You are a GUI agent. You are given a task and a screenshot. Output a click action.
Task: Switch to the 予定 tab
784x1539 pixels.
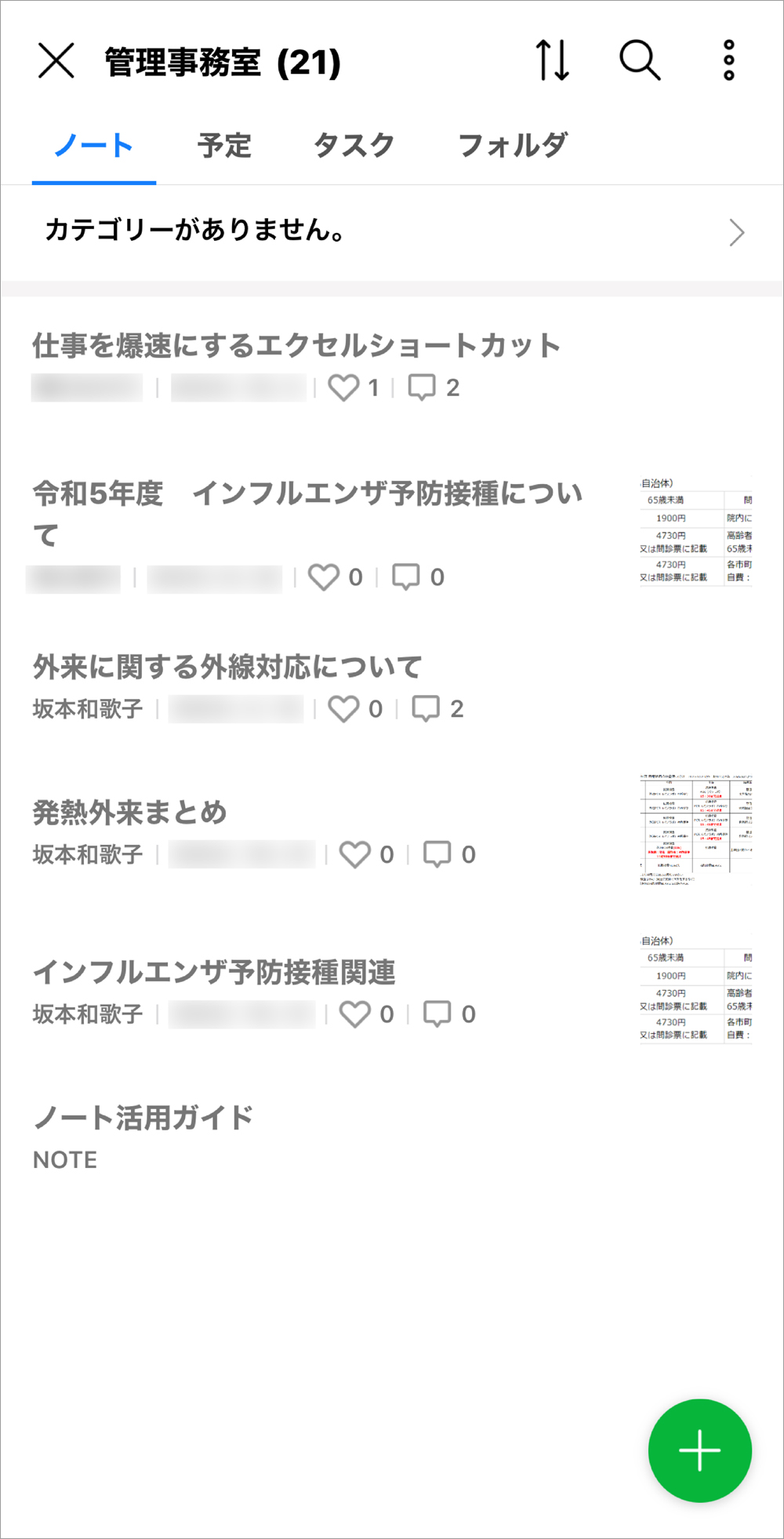224,146
